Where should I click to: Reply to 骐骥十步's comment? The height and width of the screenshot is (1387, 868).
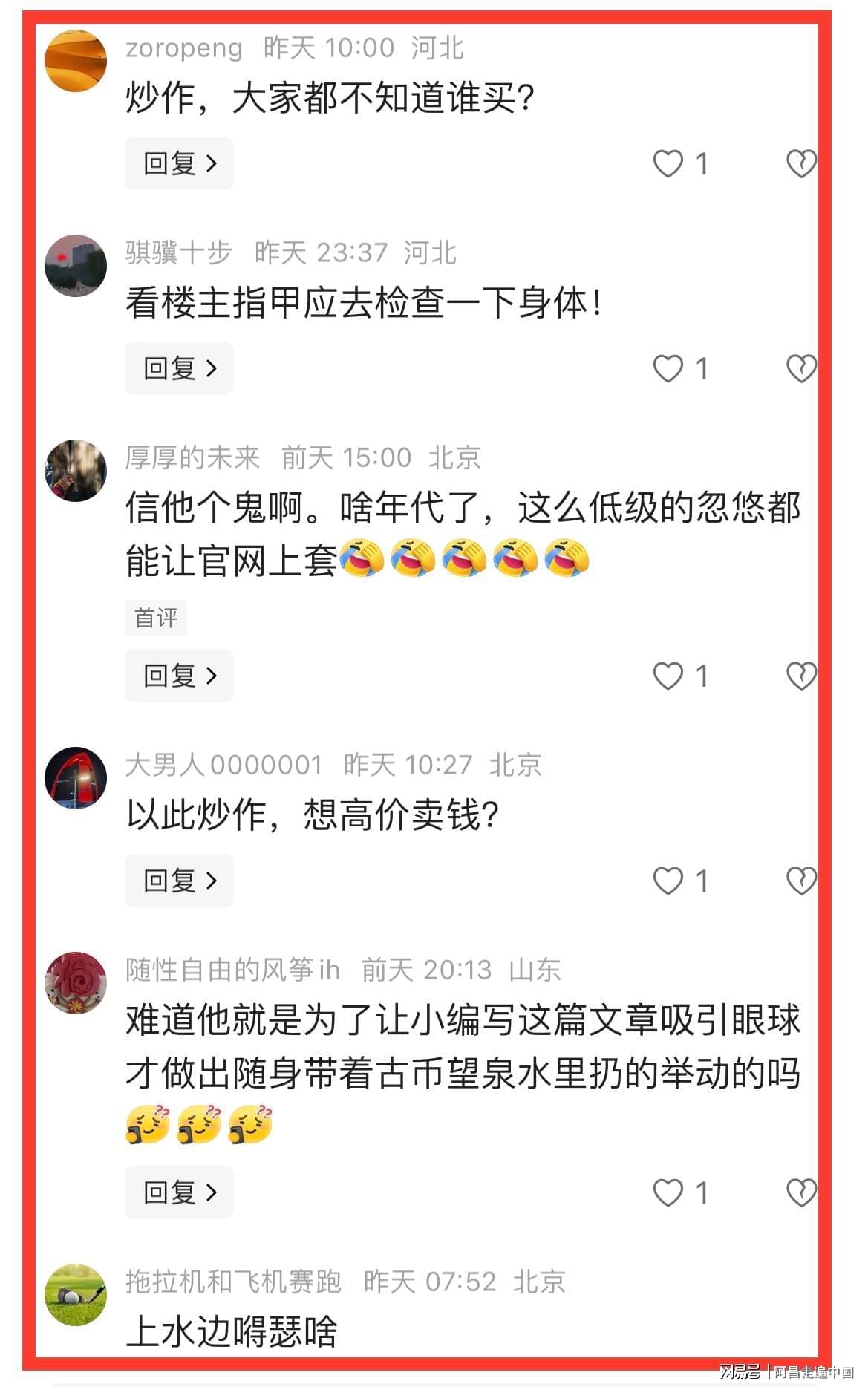pyautogui.click(x=179, y=368)
